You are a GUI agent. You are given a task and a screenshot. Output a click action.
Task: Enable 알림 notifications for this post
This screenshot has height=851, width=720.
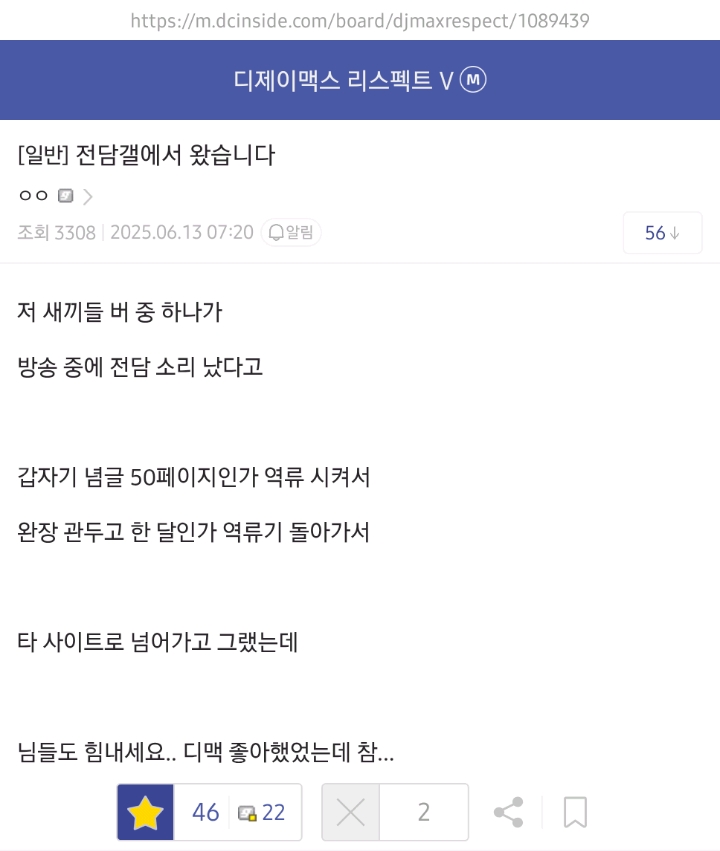[x=291, y=233]
